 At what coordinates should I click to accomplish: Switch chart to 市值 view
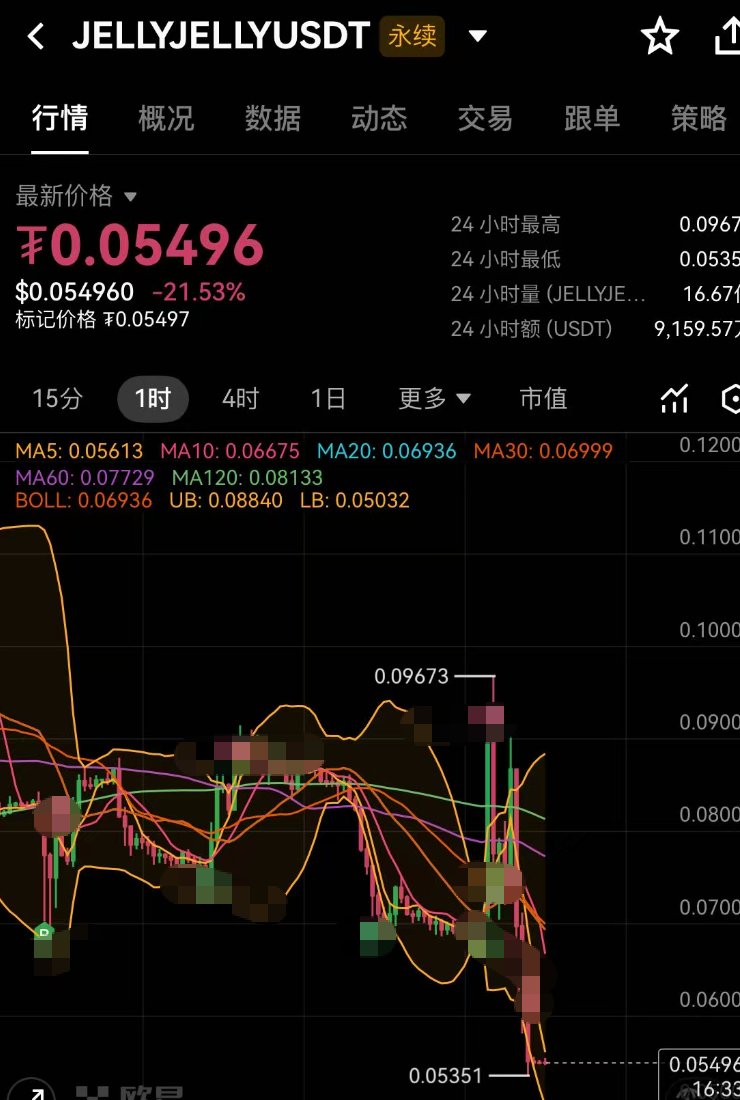point(544,399)
